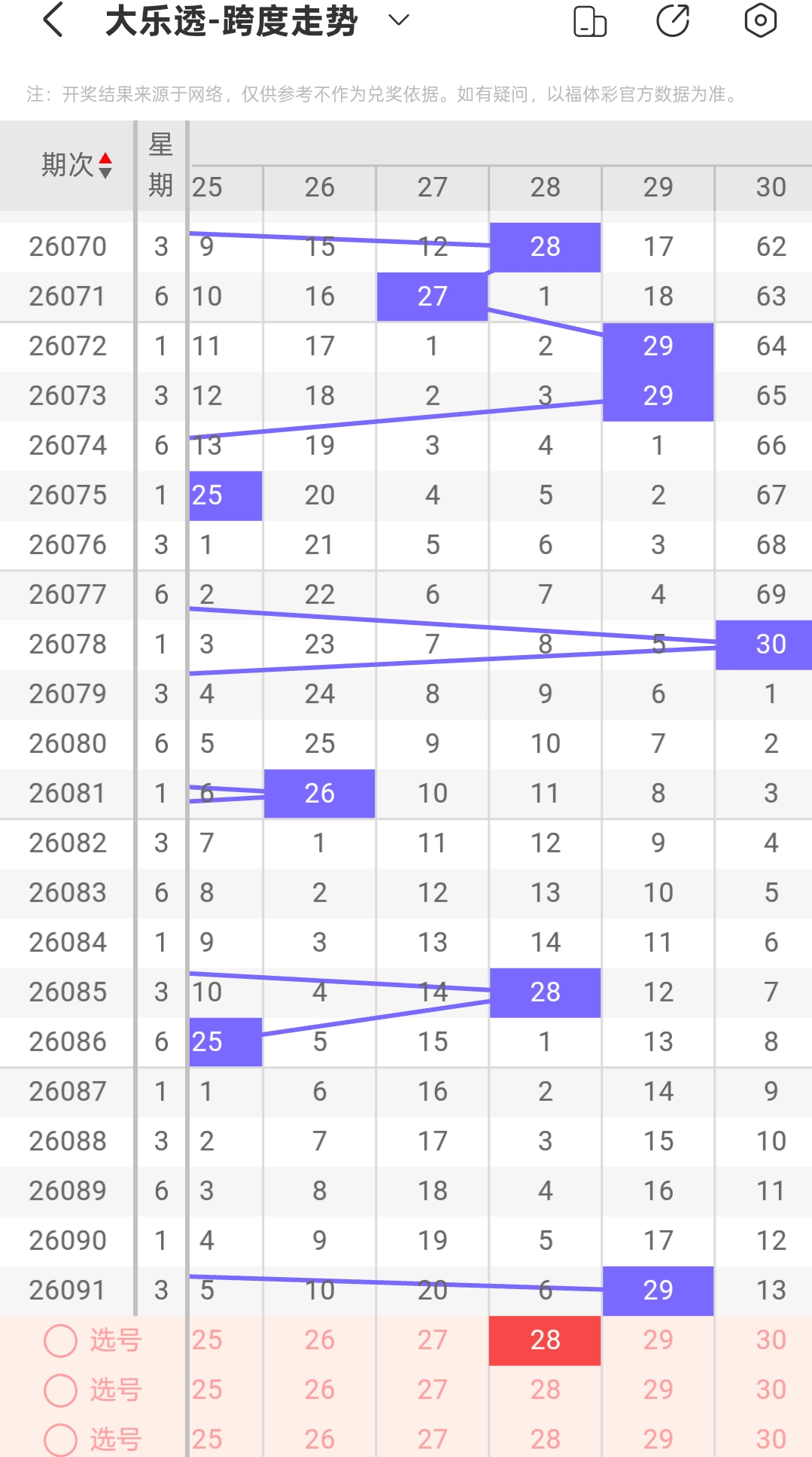
Task: Expand the 大乐透-跨度走势 dropdown
Action: 399,20
